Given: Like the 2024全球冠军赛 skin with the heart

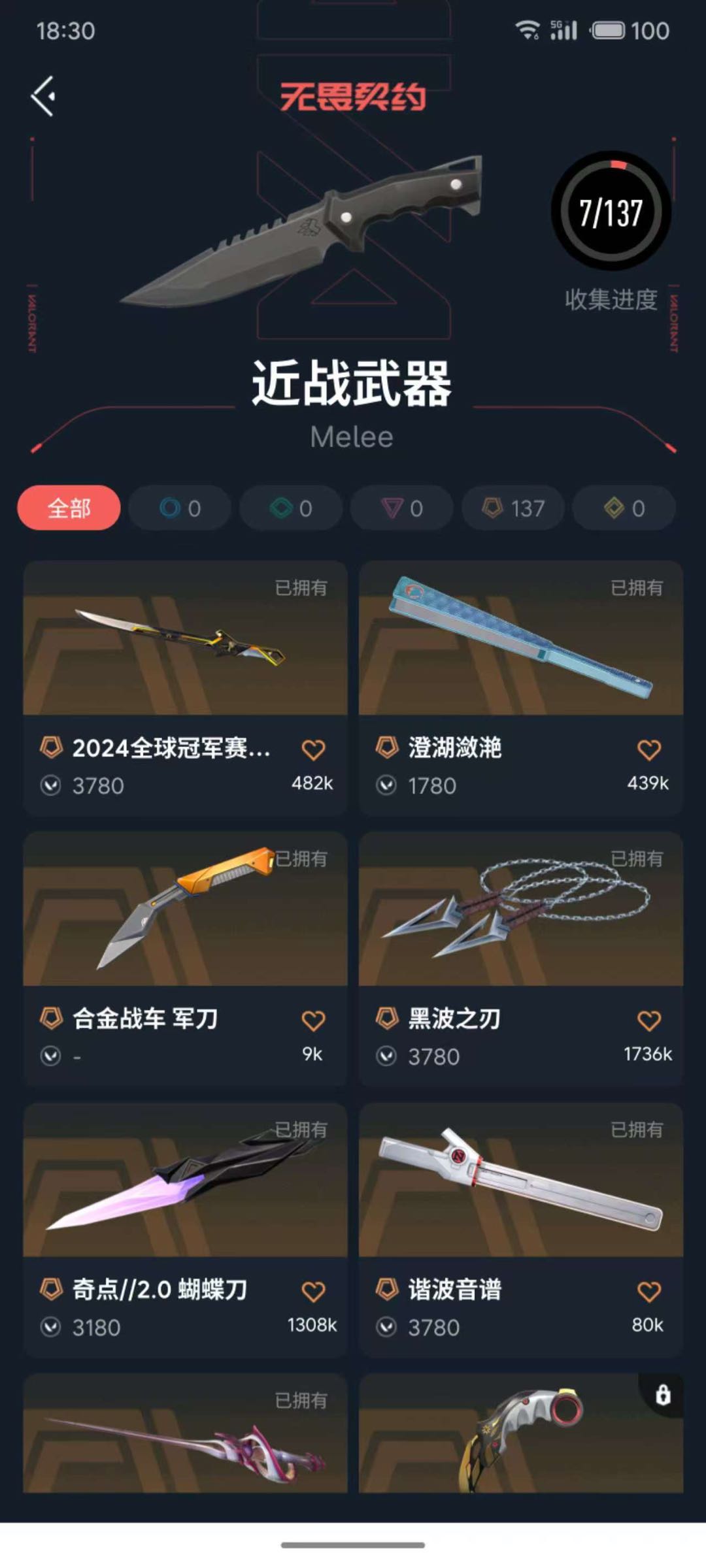Looking at the screenshot, I should (313, 749).
